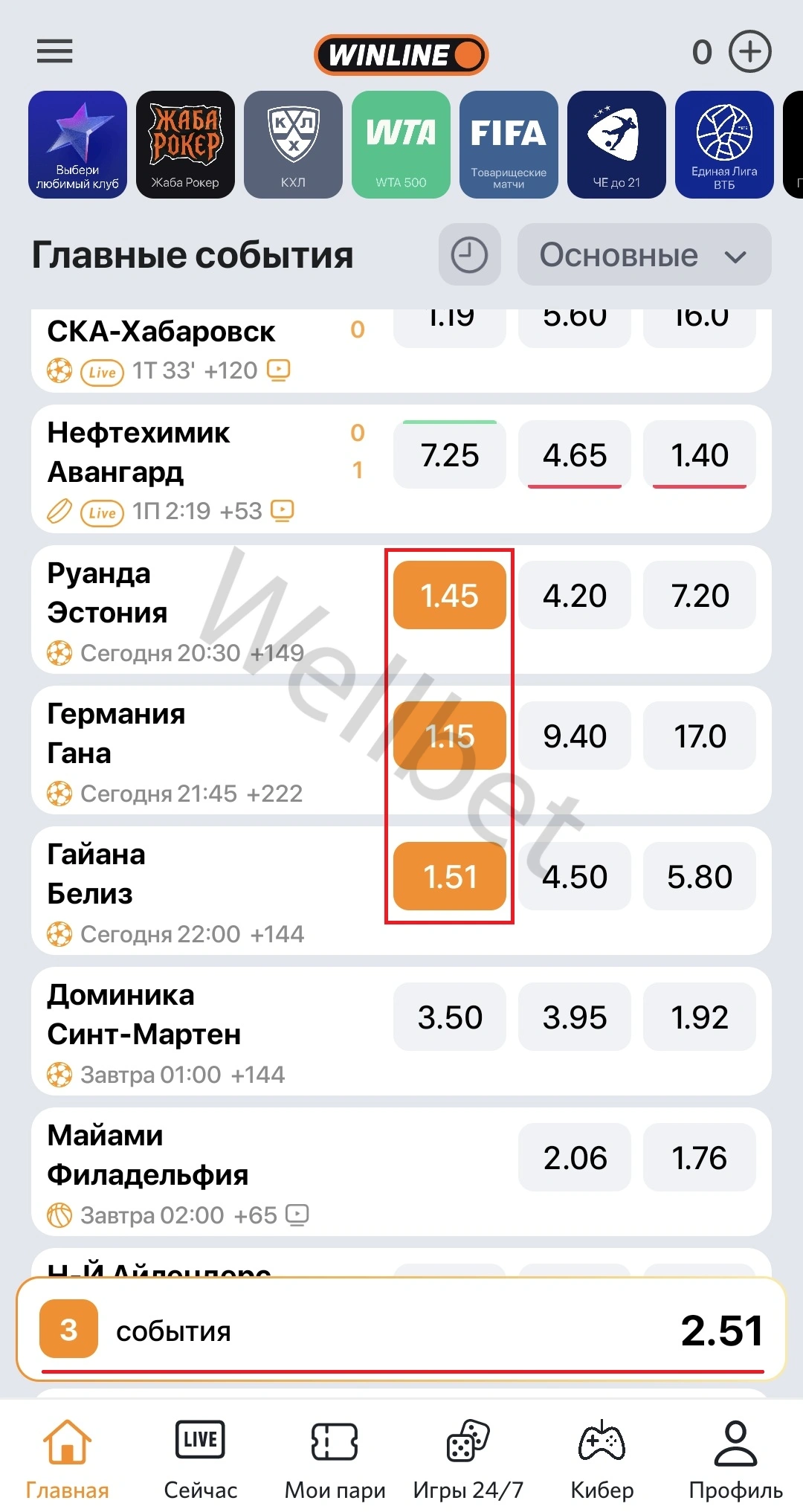Deselect odds 1.45 for Руанда
This screenshot has width=803, height=1512.
point(450,595)
